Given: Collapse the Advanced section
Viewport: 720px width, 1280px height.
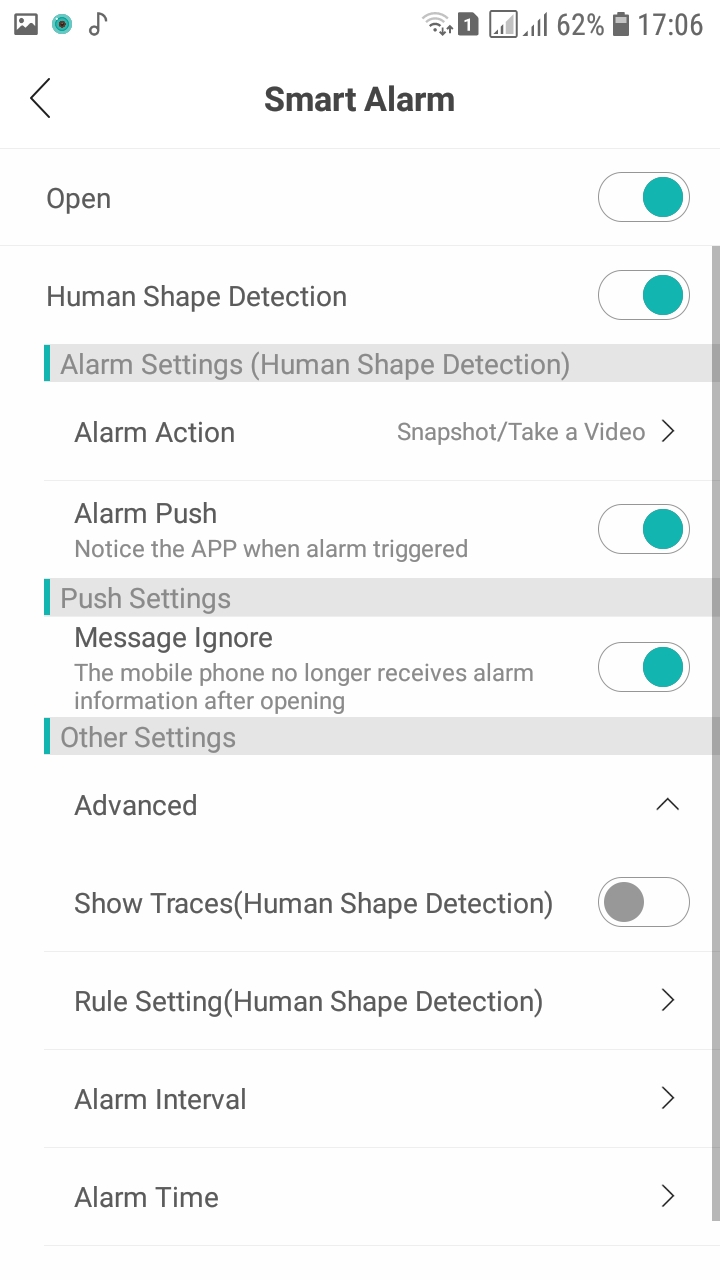Looking at the screenshot, I should [x=667, y=805].
